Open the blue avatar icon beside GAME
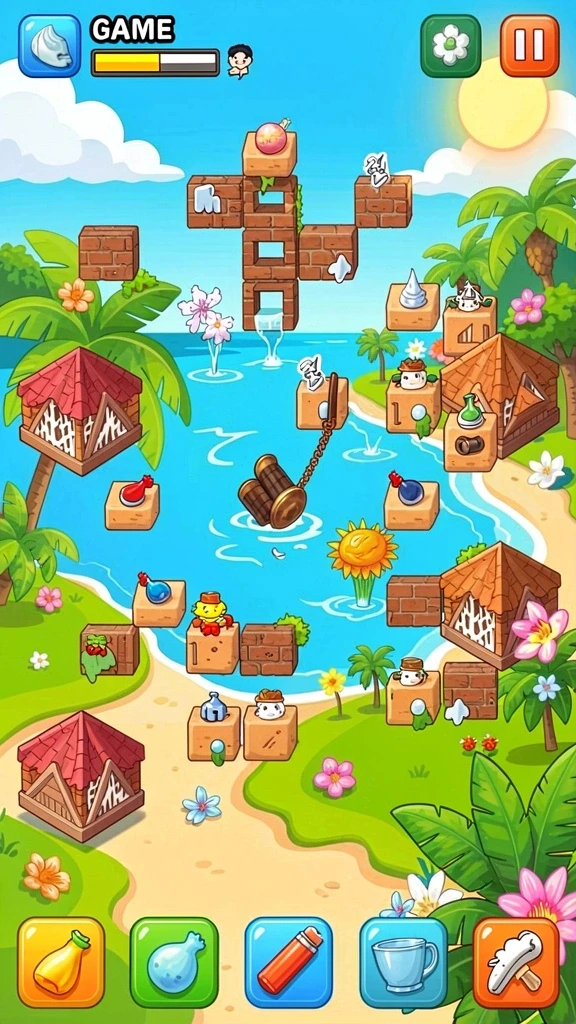 click(x=50, y=46)
